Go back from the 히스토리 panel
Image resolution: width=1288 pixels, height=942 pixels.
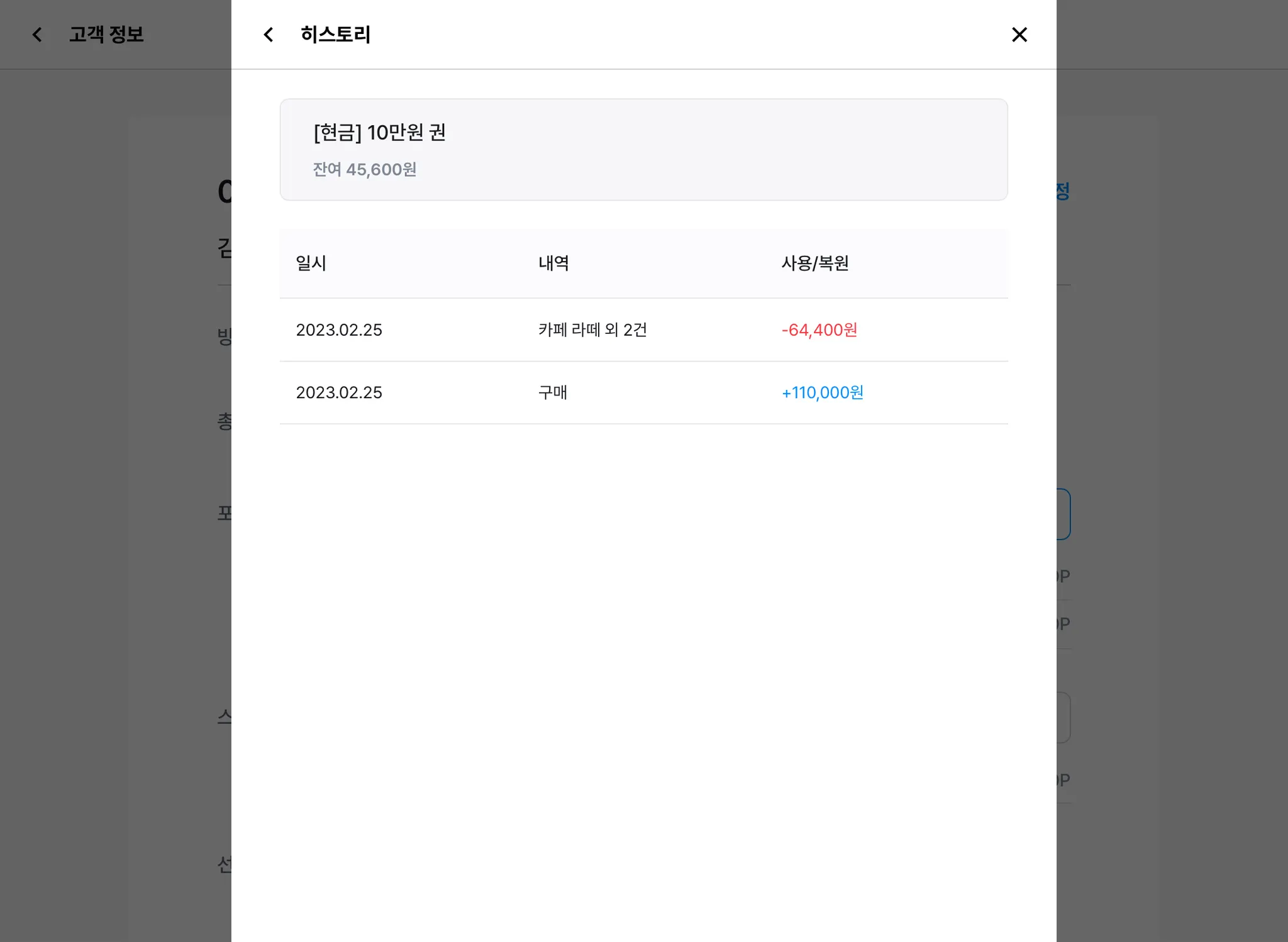pyautogui.click(x=269, y=35)
